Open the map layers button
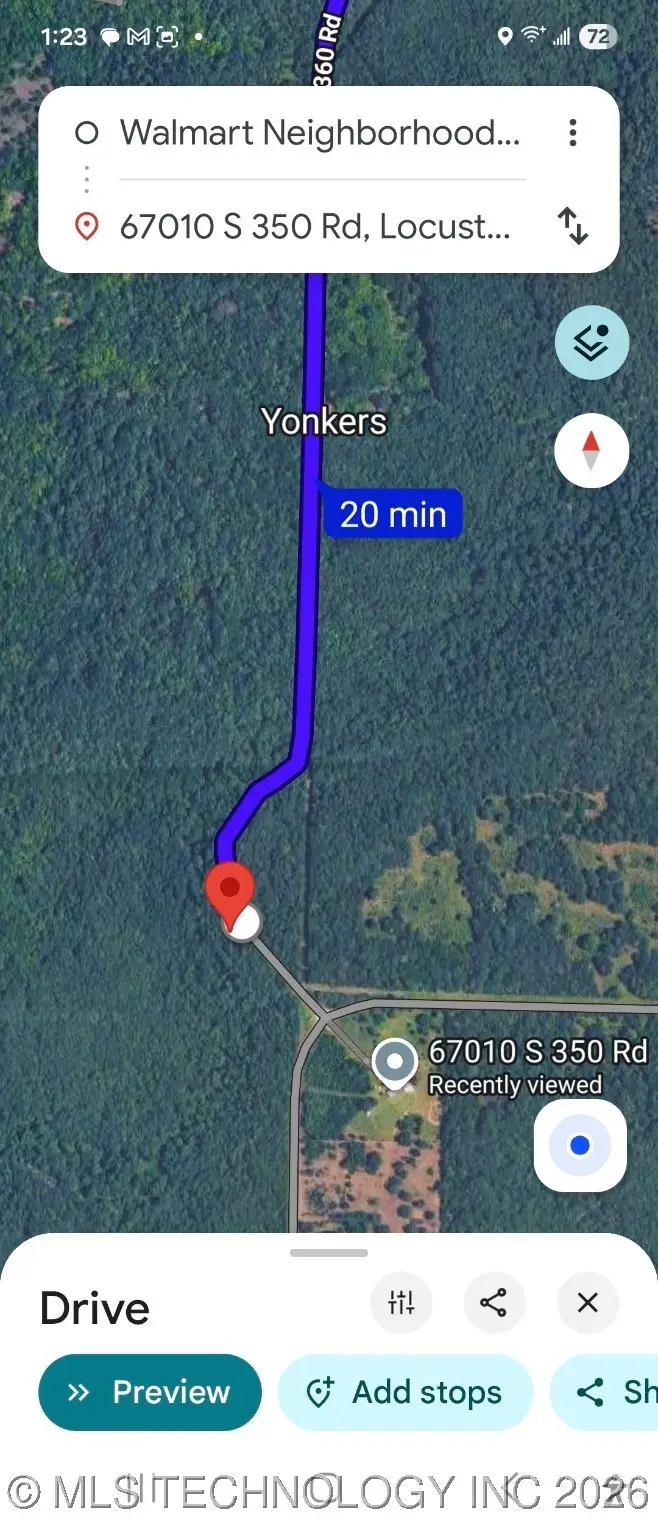658x1536 pixels. (x=591, y=342)
